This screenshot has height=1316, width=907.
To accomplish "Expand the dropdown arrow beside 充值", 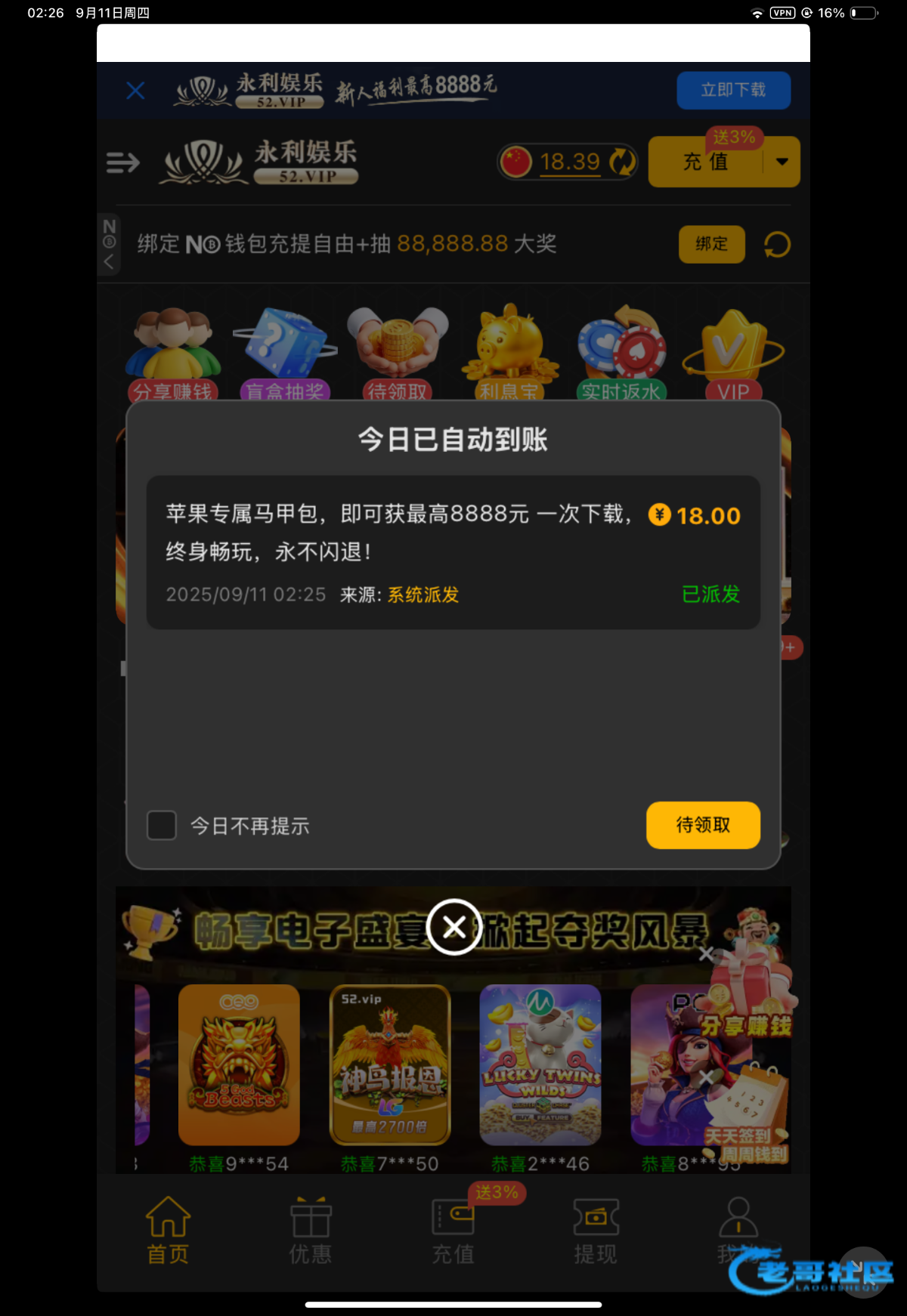I will (x=782, y=162).
